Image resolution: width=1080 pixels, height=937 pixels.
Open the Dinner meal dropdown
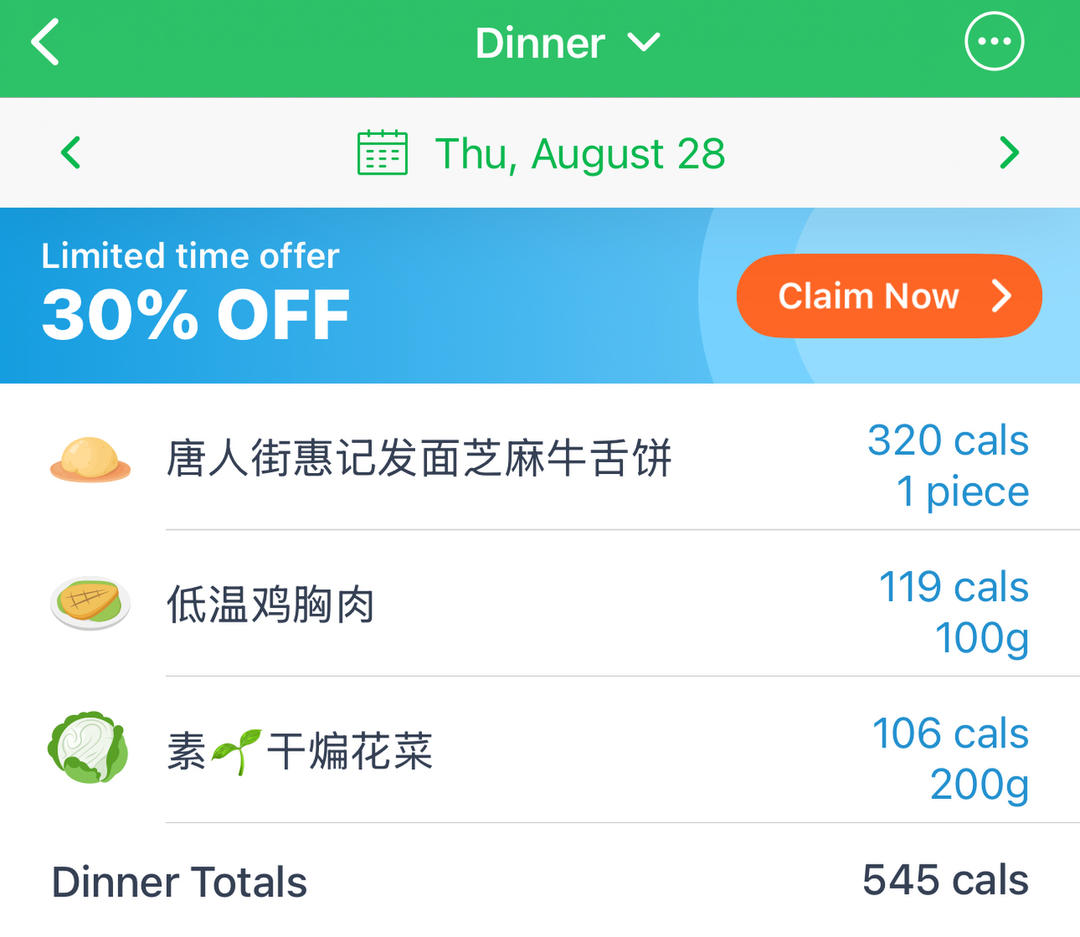(568, 43)
